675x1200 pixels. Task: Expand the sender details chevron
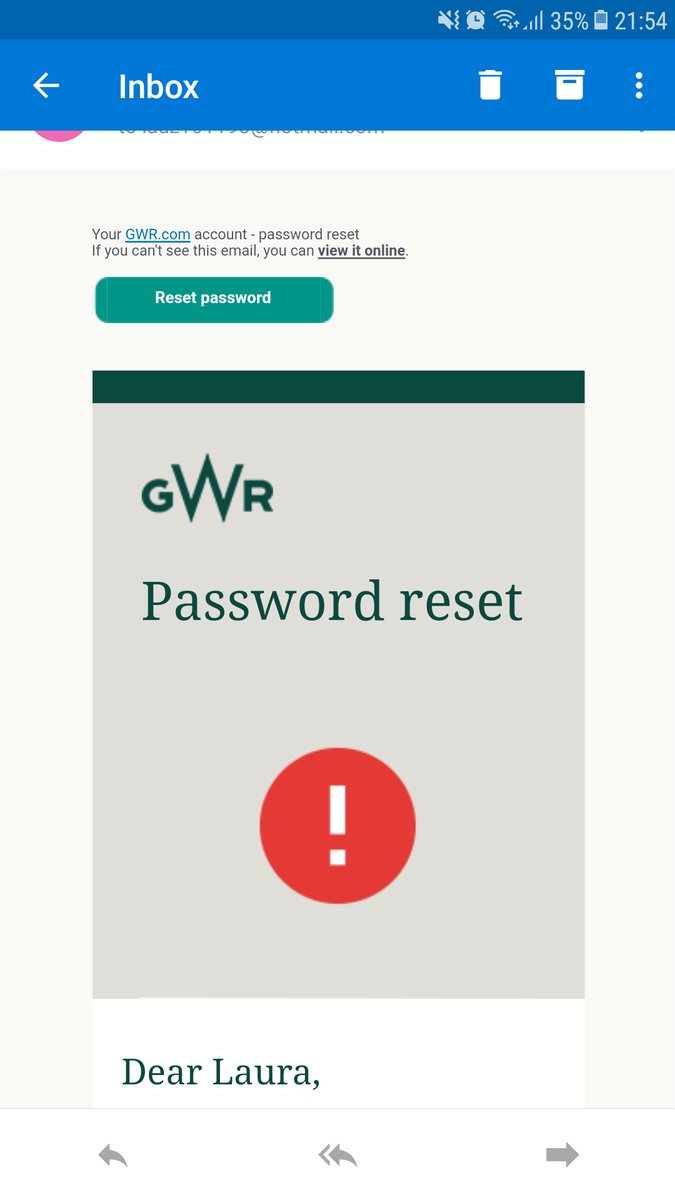(641, 131)
